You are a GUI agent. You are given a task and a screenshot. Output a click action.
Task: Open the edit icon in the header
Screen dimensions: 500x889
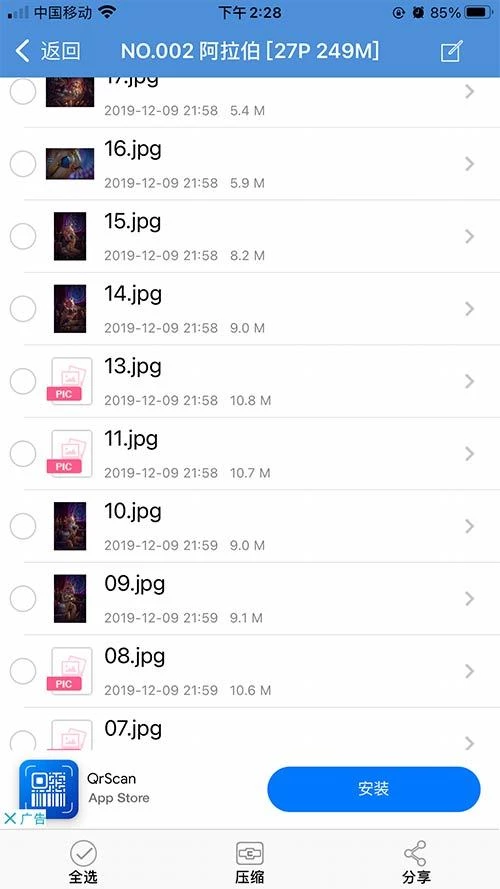(x=452, y=52)
